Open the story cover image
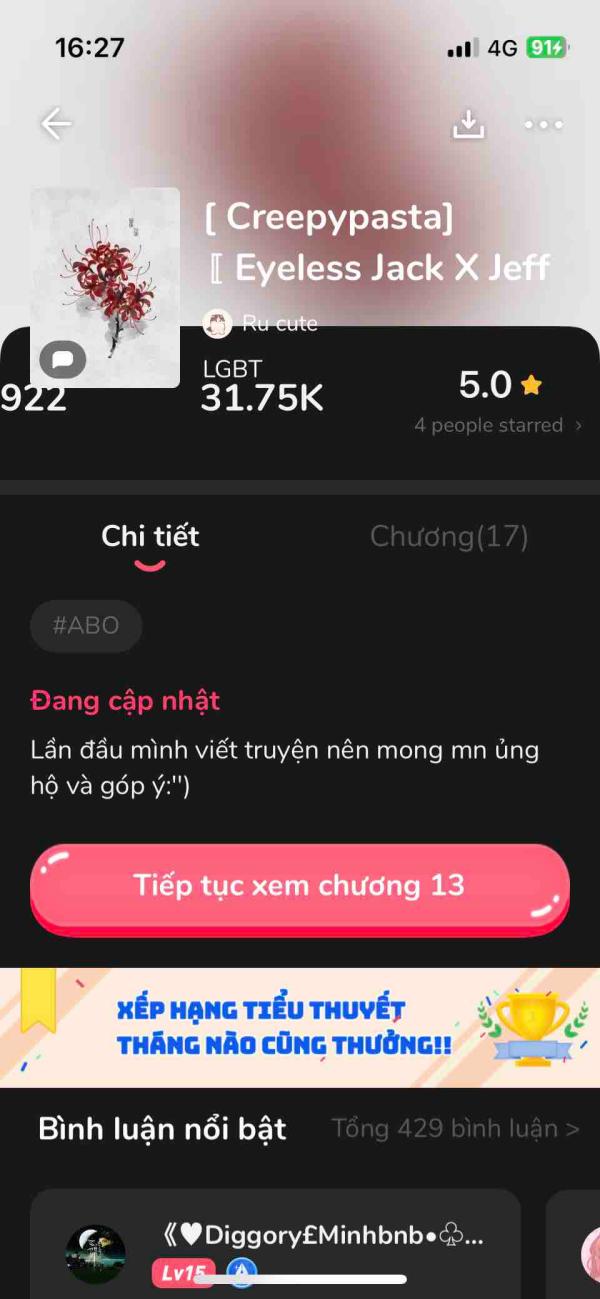This screenshot has width=600, height=1299. pyautogui.click(x=105, y=287)
